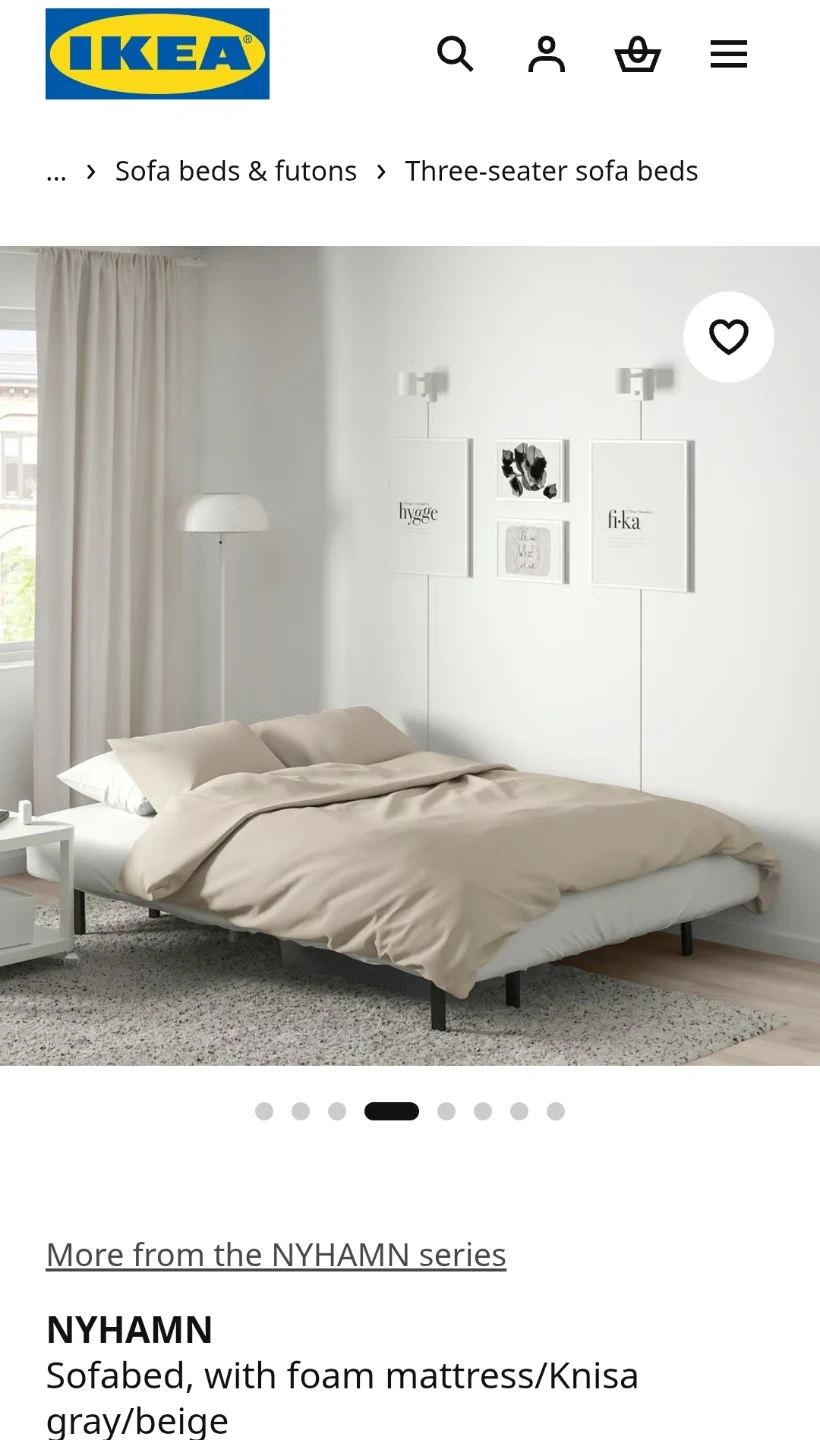Open More from the NYHAMN series
The width and height of the screenshot is (820, 1440).
[x=276, y=1254]
